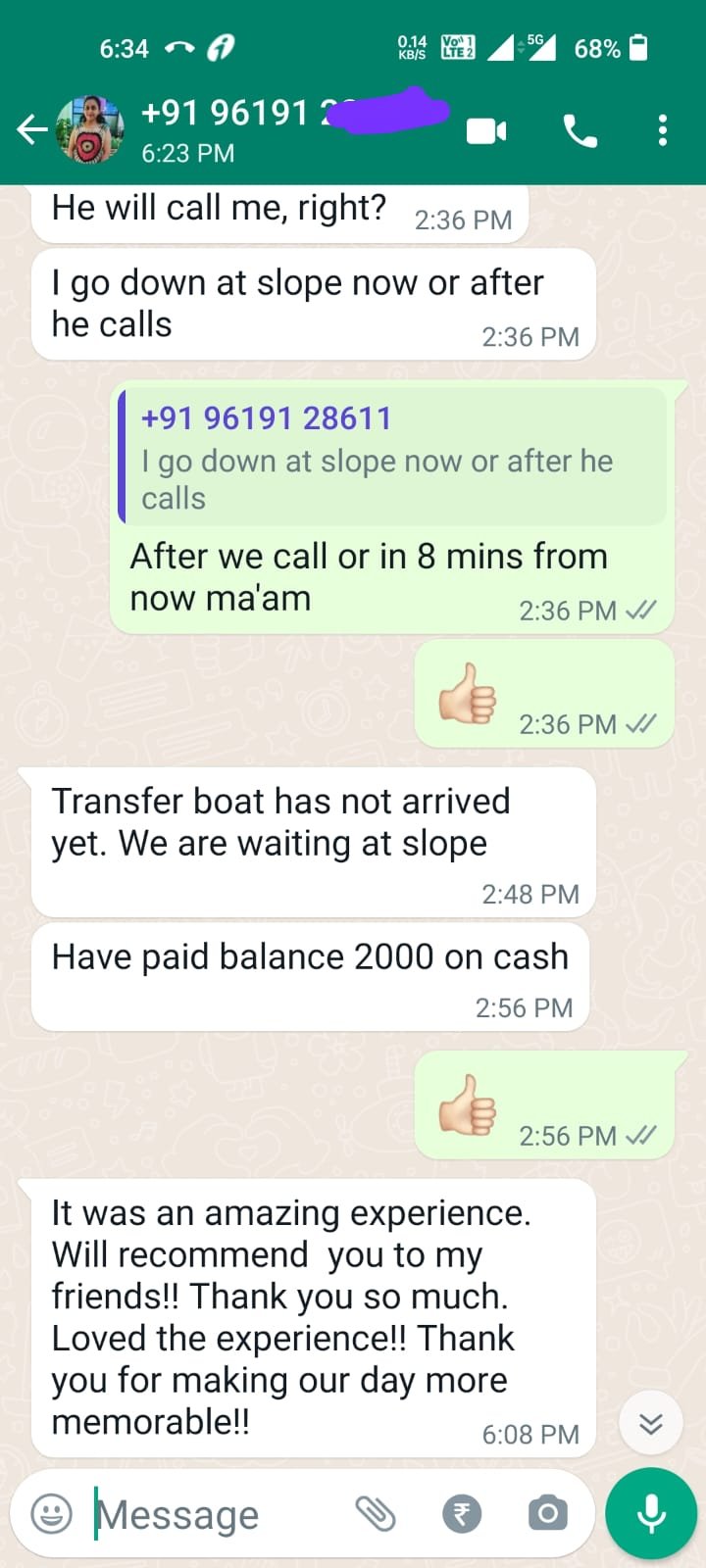Screen dimensions: 706x1568
Task: Start a voice call with this contact
Action: click(x=580, y=130)
